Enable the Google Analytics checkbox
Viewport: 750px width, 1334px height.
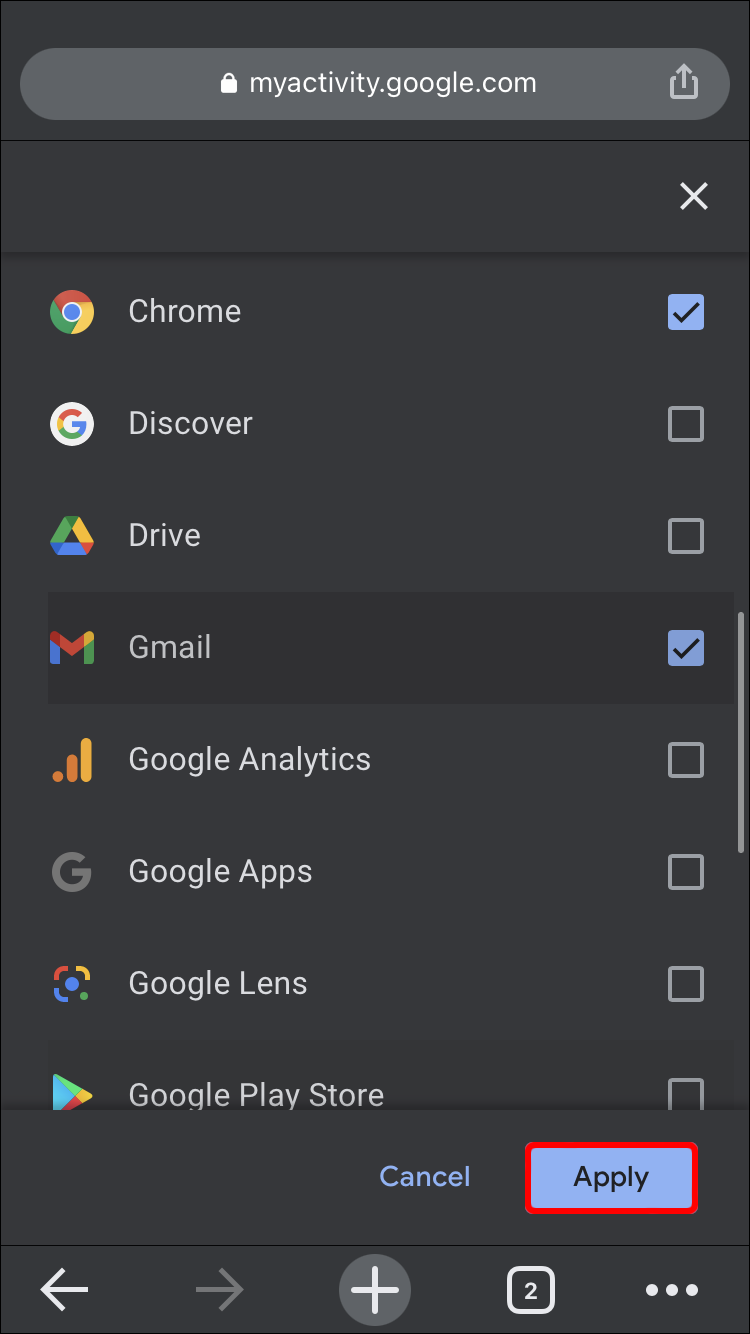[x=686, y=760]
